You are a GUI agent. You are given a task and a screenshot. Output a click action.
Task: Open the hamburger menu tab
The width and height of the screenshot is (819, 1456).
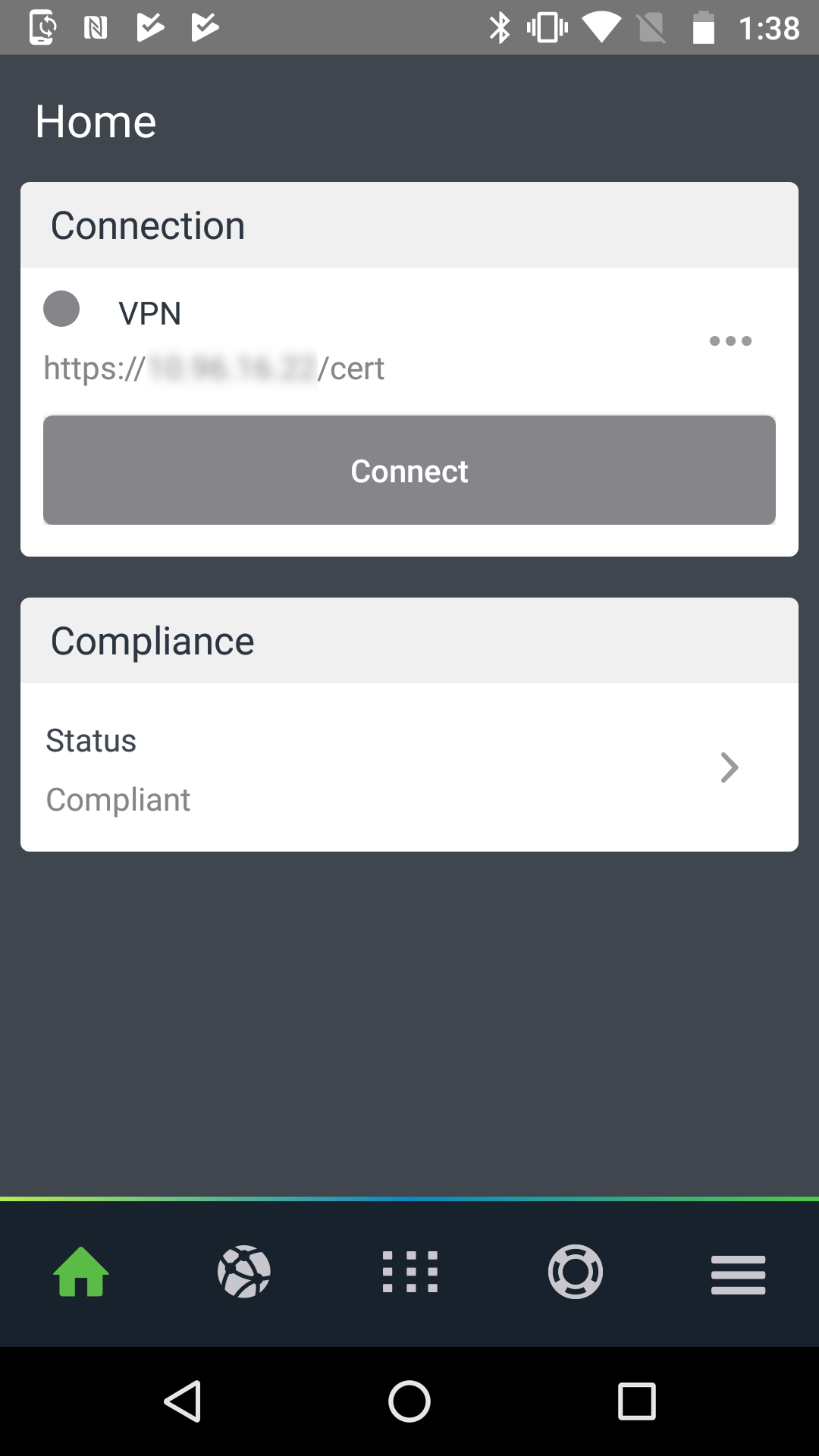pos(739,1275)
